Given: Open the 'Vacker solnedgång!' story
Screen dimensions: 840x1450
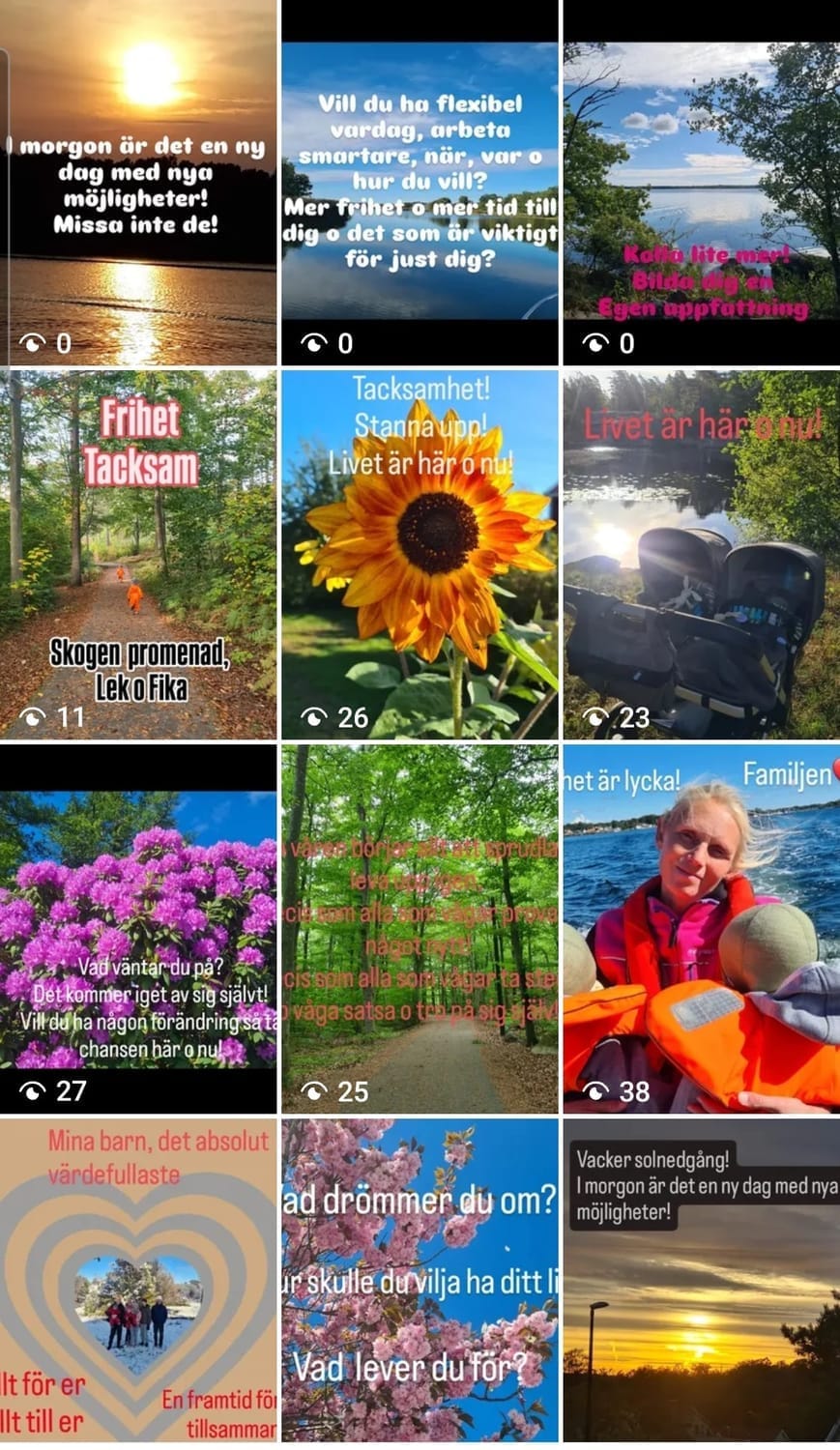Looking at the screenshot, I should click(702, 1281).
